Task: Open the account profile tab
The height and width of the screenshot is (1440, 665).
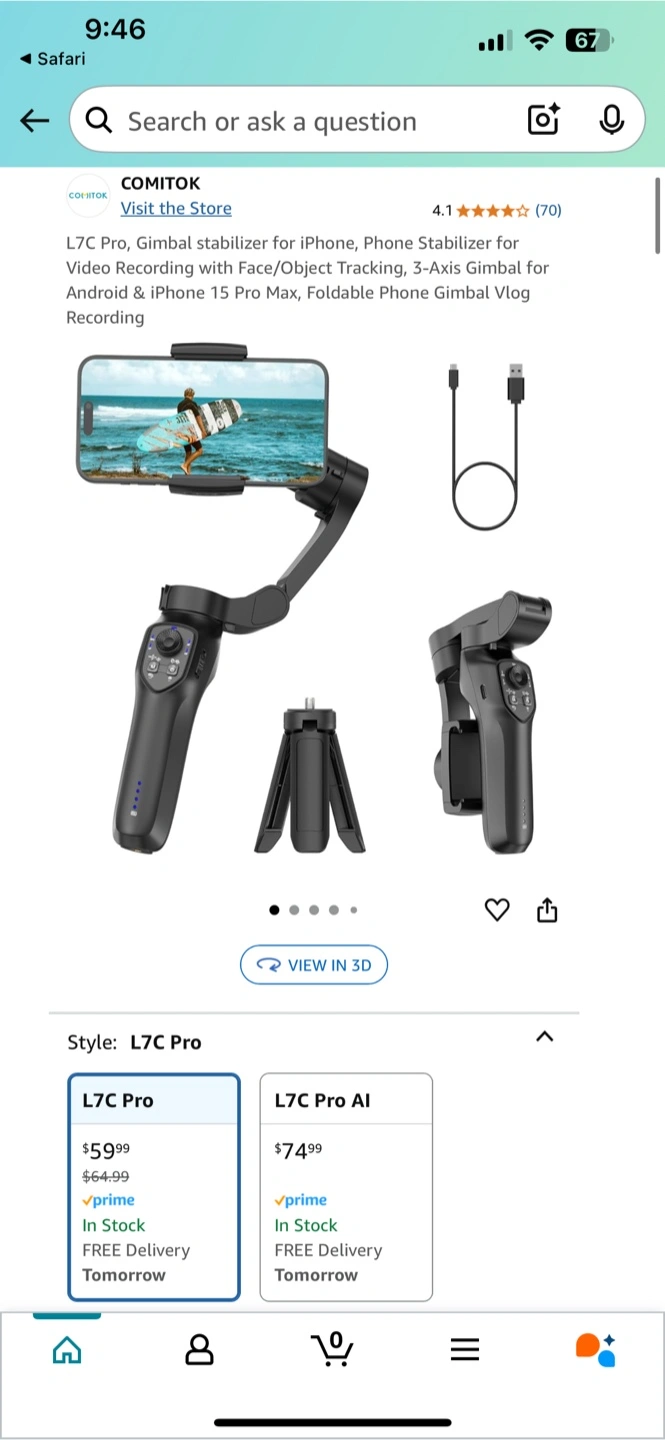Action: [200, 1350]
